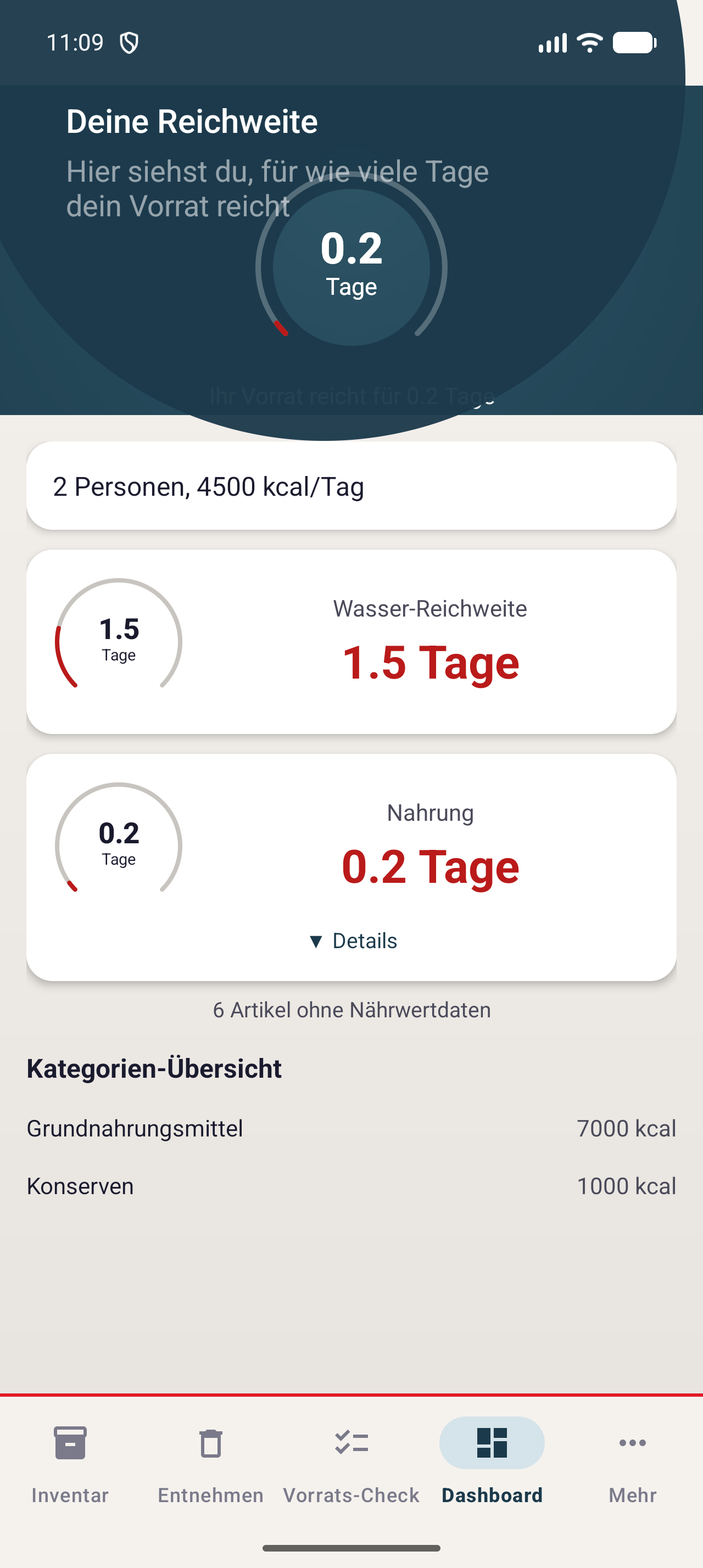This screenshot has height=1568, width=703.
Task: Select the highlighted Dashboard icon
Action: click(x=492, y=1442)
